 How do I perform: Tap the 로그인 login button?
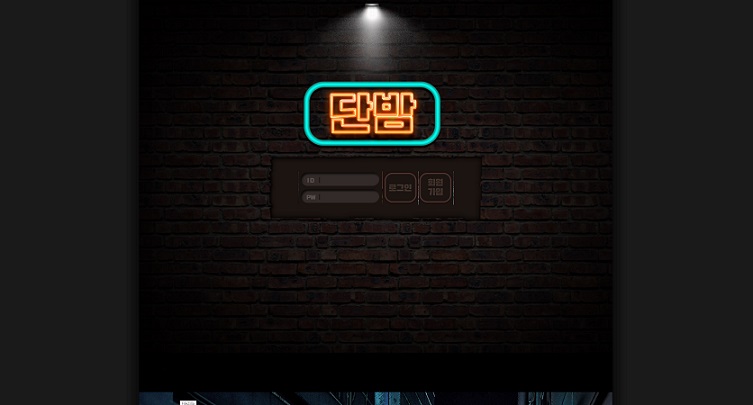[400, 187]
